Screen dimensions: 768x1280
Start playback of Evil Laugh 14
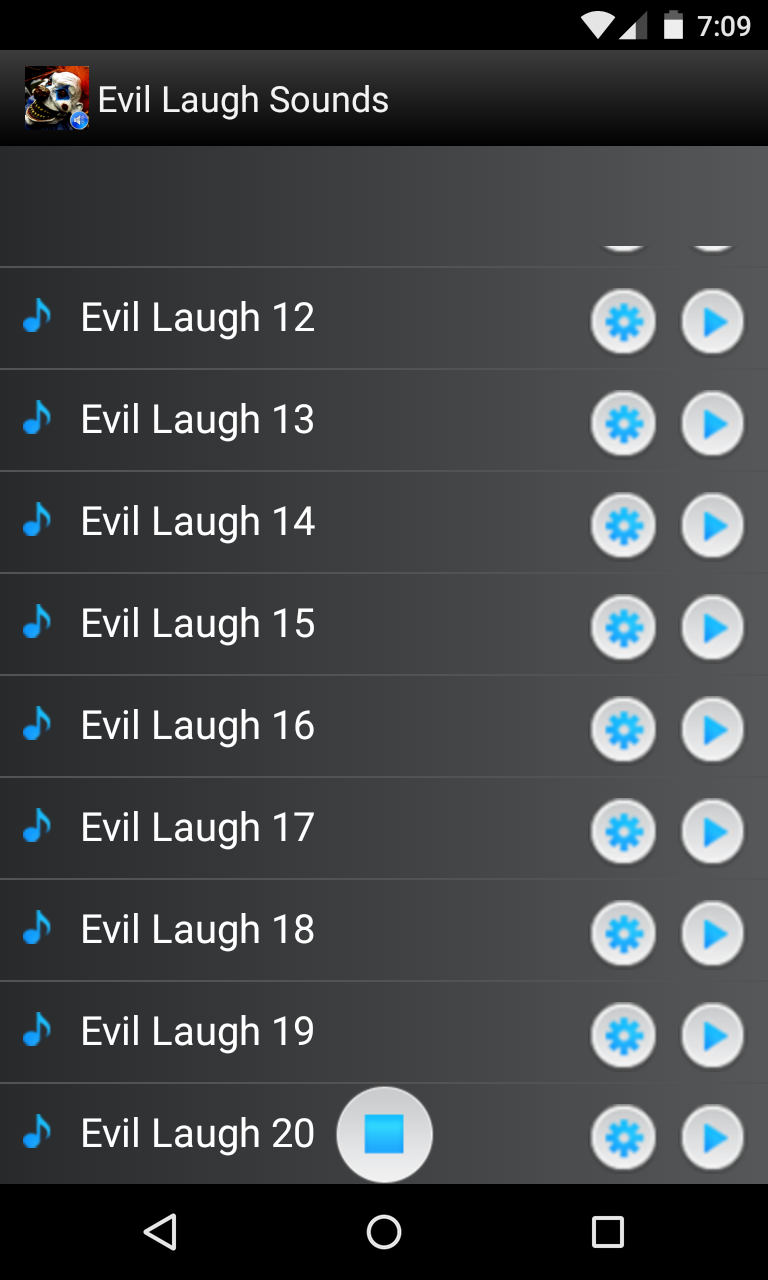(x=712, y=526)
